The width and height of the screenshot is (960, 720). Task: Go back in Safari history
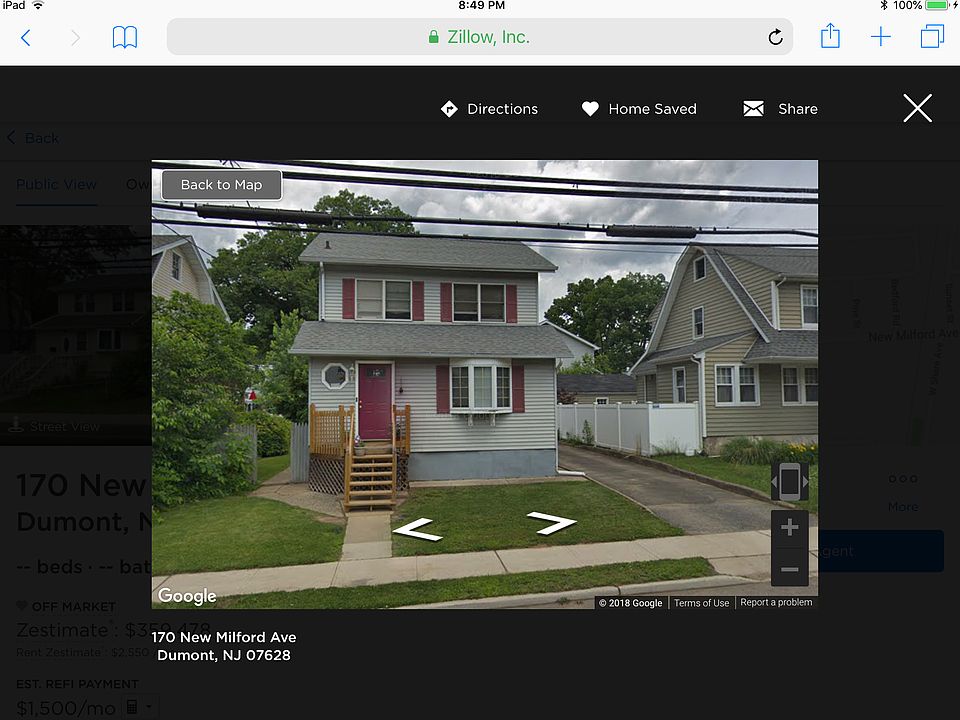26,38
